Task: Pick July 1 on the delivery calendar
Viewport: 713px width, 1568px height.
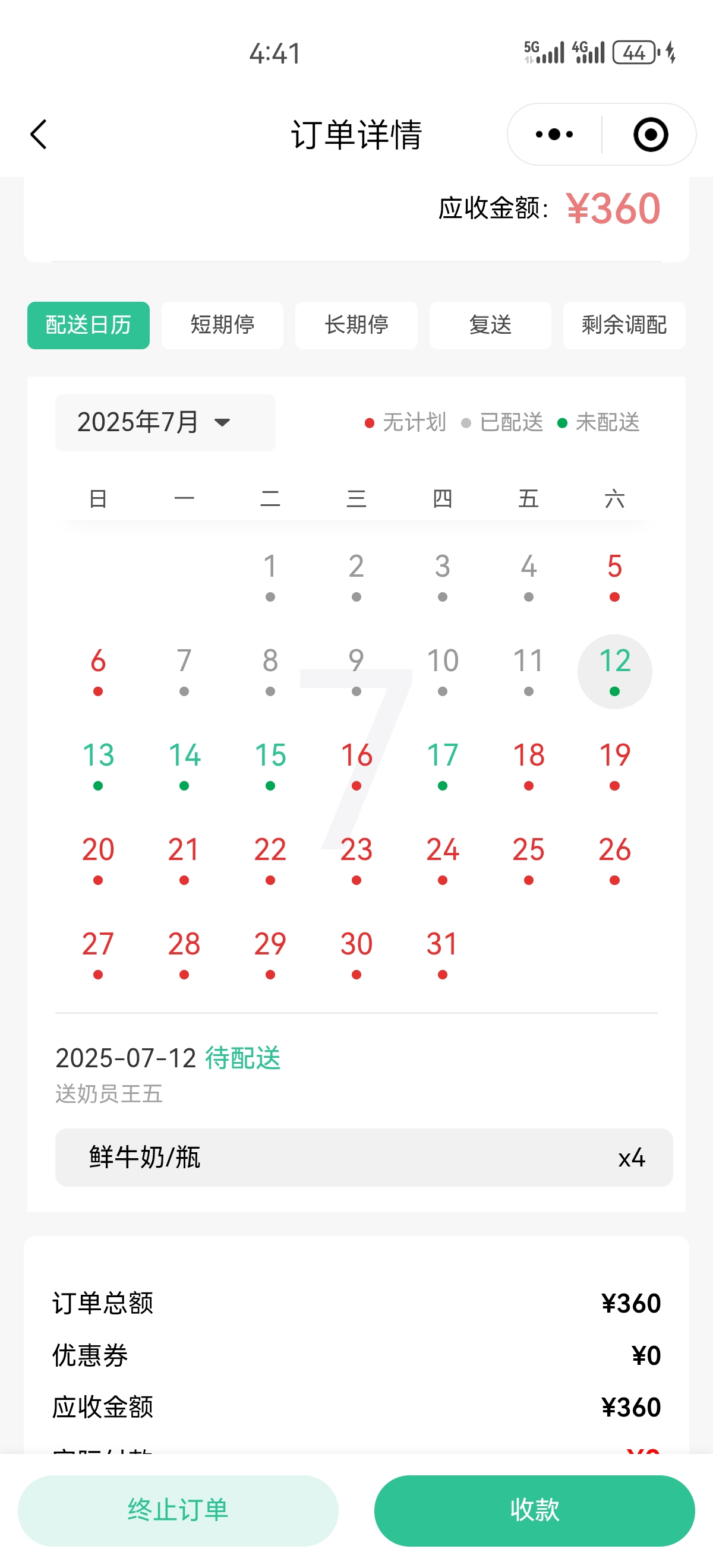Action: click(x=270, y=574)
